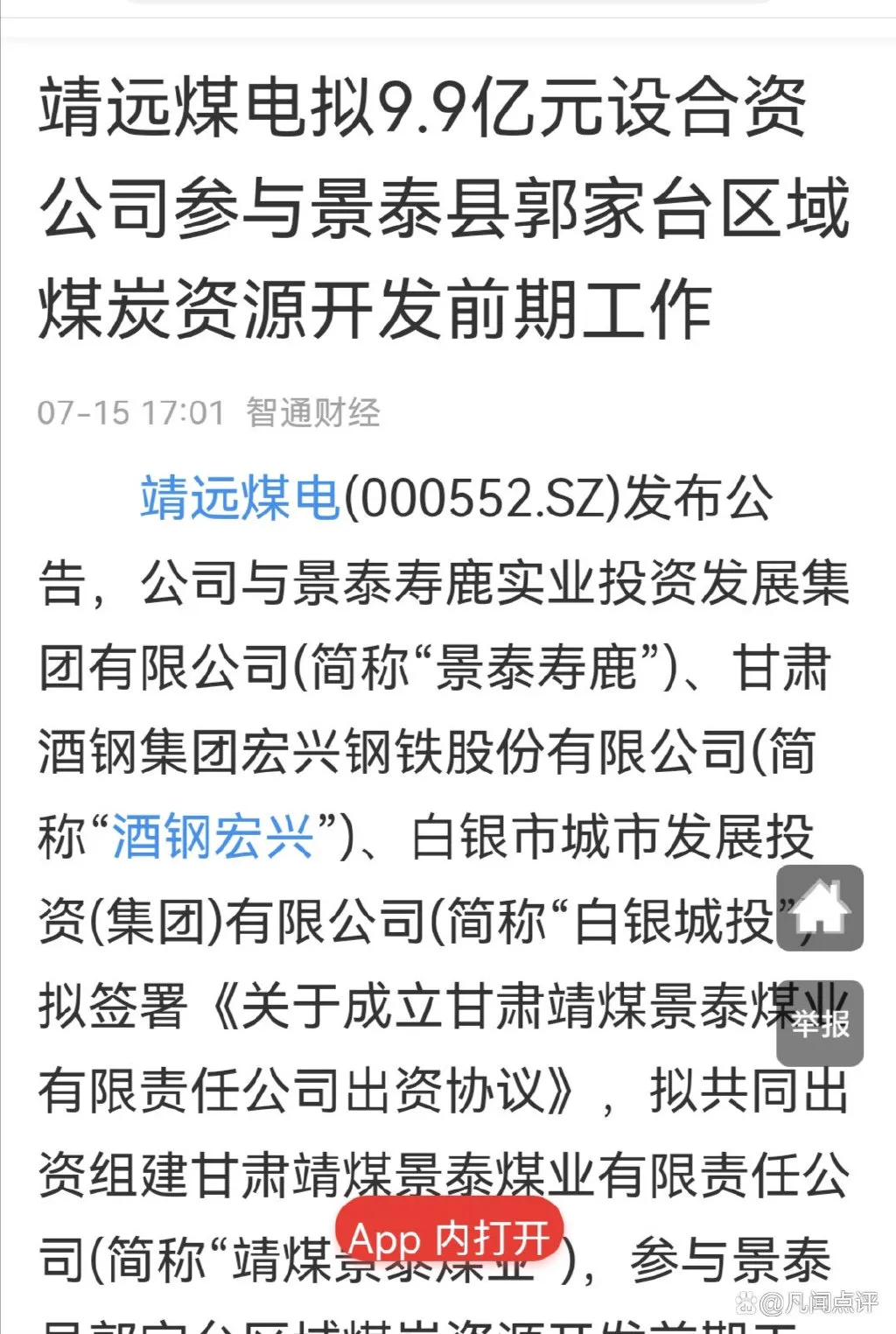Open the 靖远煤电 stock link
Image resolution: width=896 pixels, height=1334 pixels.
240,498
